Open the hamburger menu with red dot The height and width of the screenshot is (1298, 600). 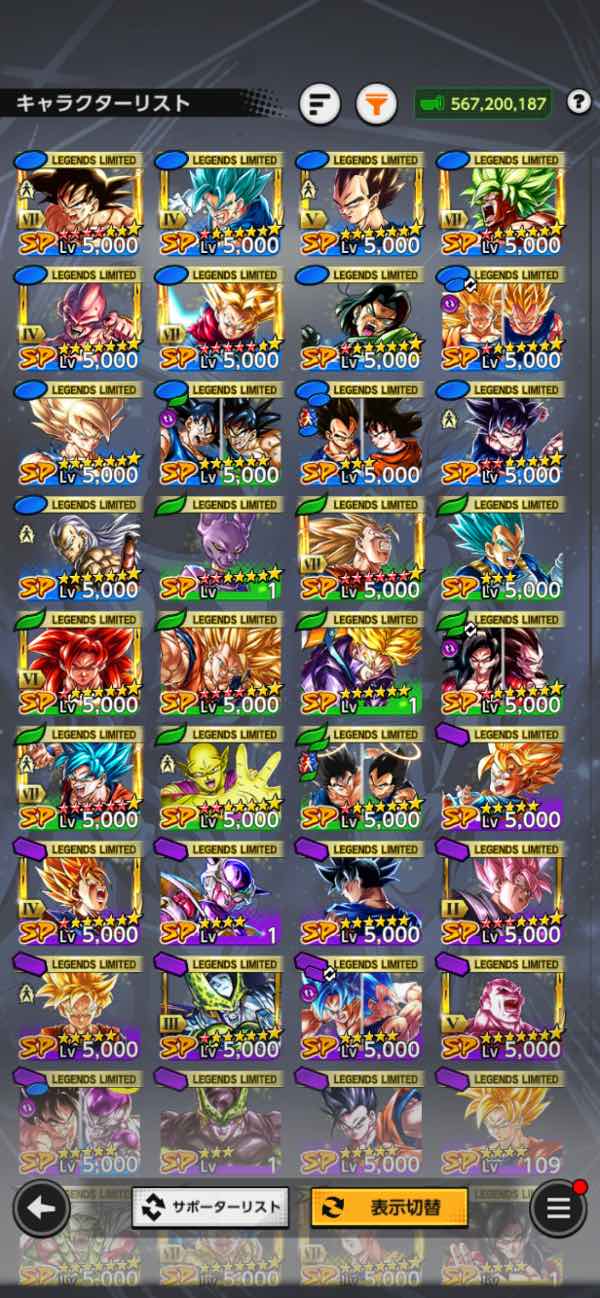[x=558, y=1208]
